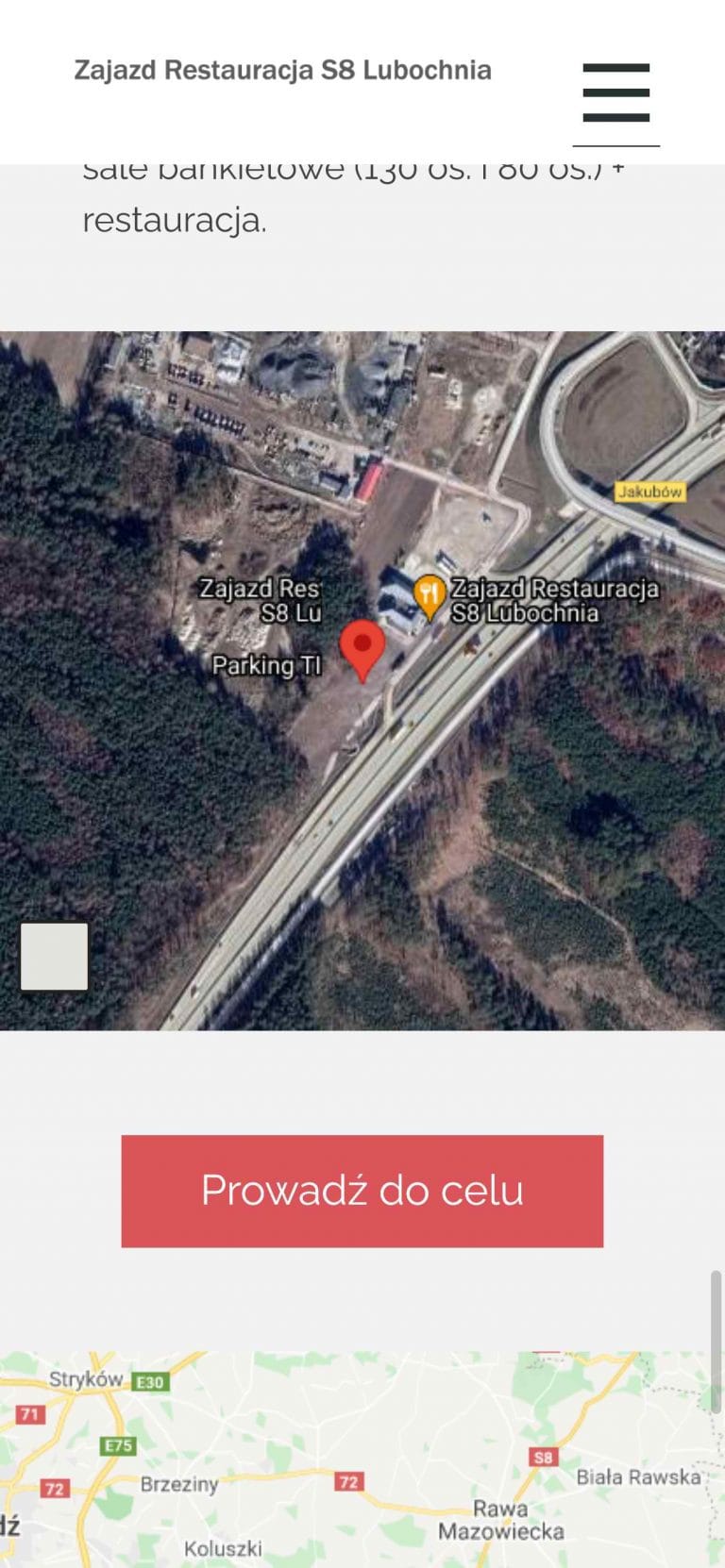Tap the orange restaurant marker on the map
Image resolution: width=725 pixels, height=1568 pixels.
tap(430, 595)
